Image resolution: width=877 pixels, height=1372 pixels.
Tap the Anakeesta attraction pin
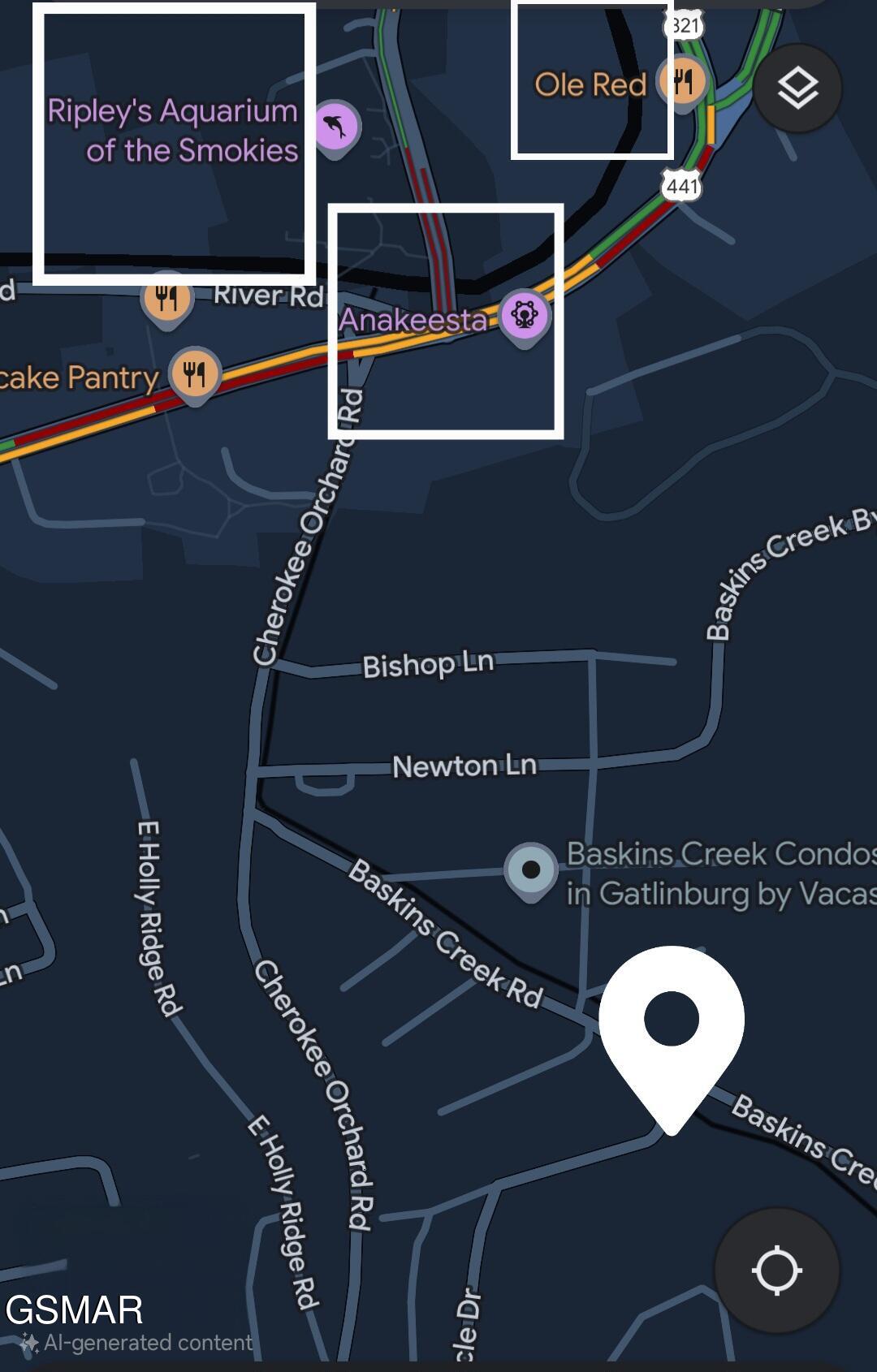525,315
